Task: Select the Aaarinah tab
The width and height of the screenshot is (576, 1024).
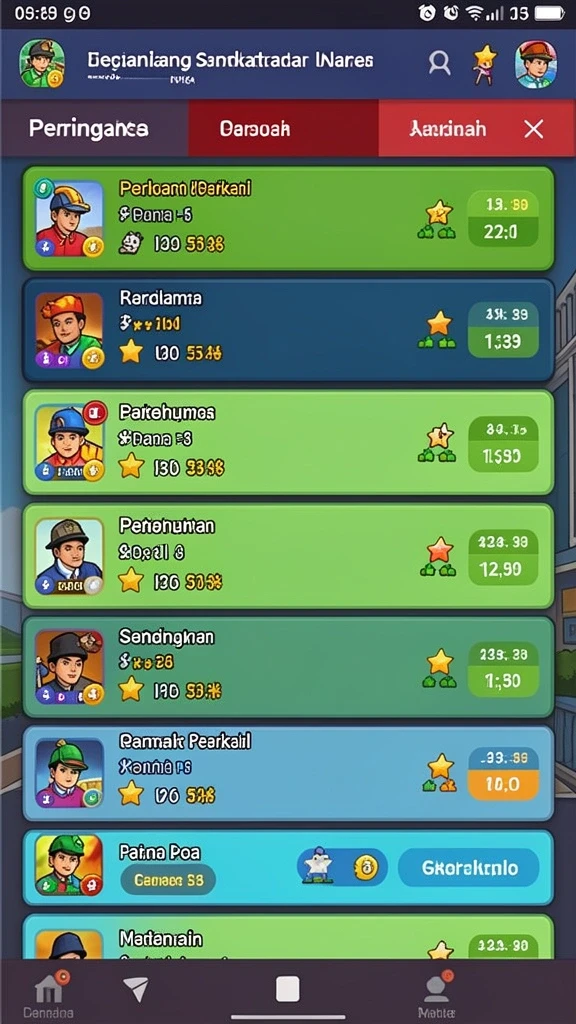Action: tap(447, 129)
